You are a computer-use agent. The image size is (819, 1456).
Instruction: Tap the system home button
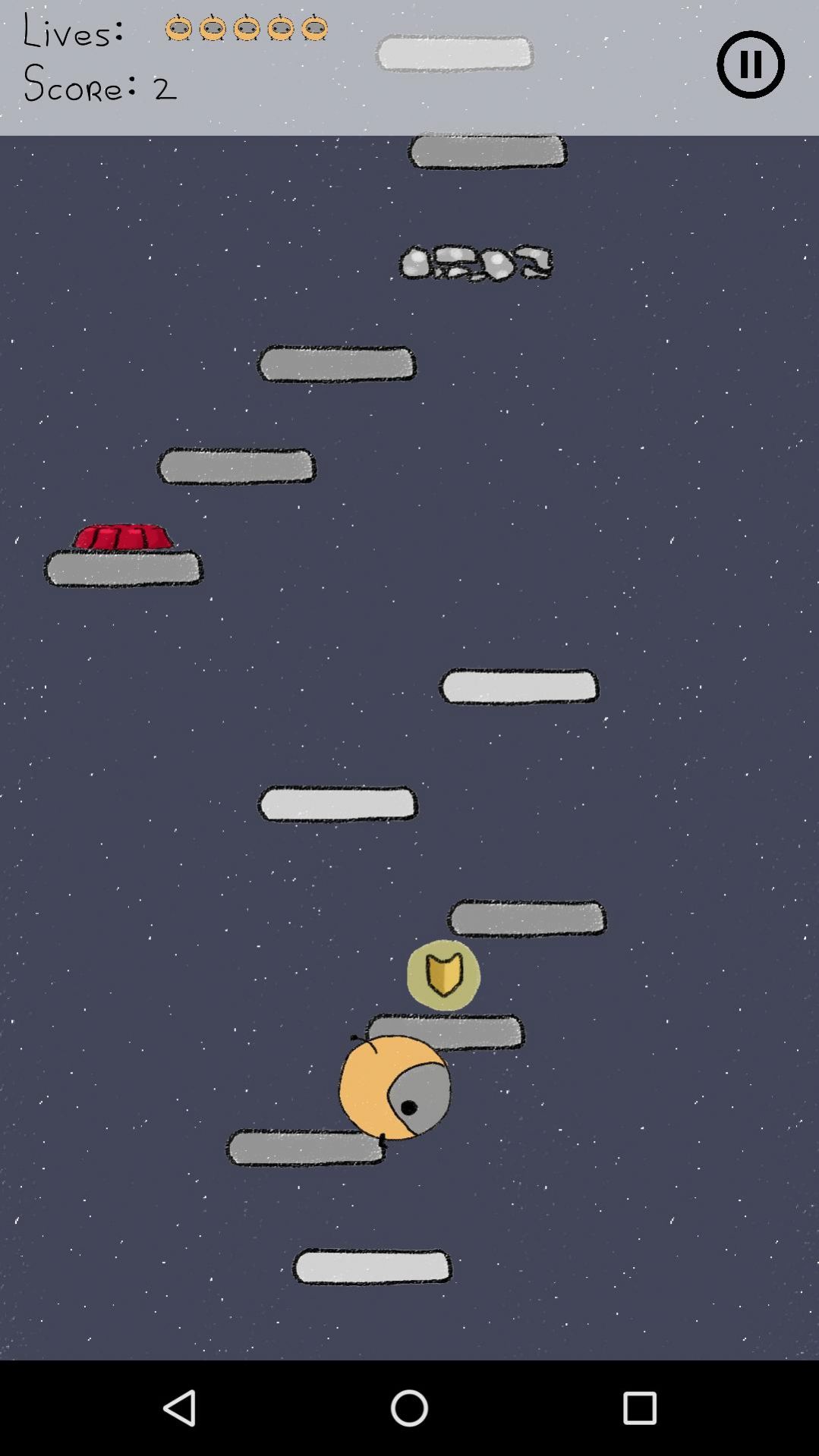[x=409, y=1407]
